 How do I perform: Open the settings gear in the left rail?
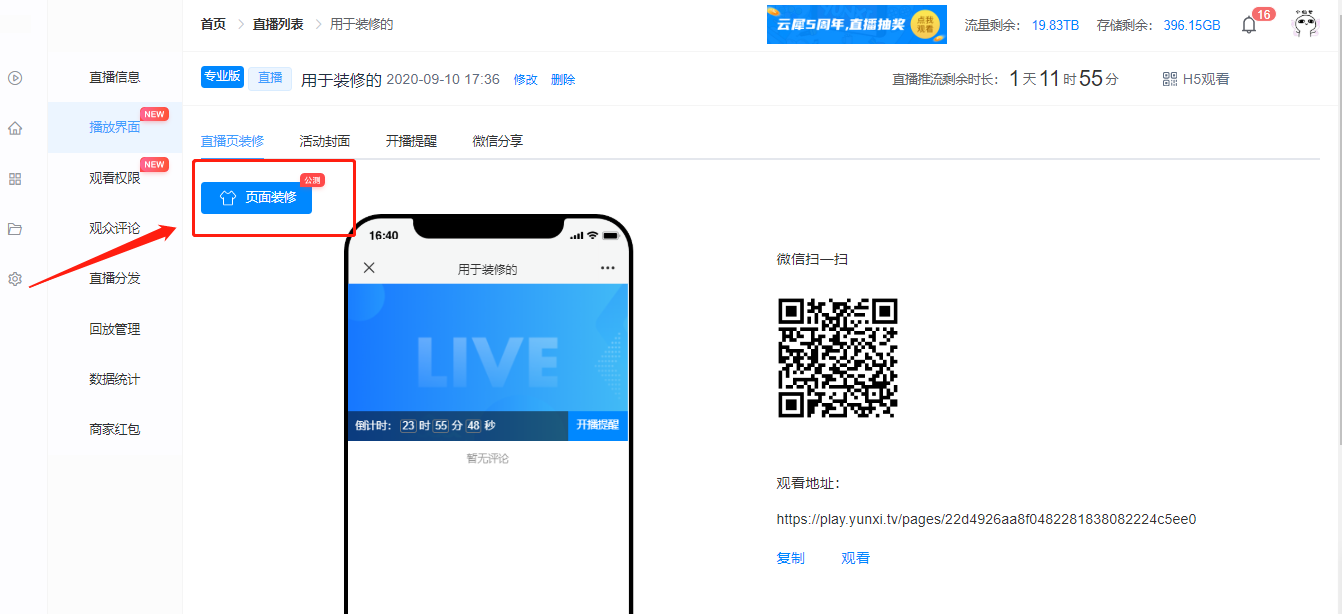(x=15, y=279)
